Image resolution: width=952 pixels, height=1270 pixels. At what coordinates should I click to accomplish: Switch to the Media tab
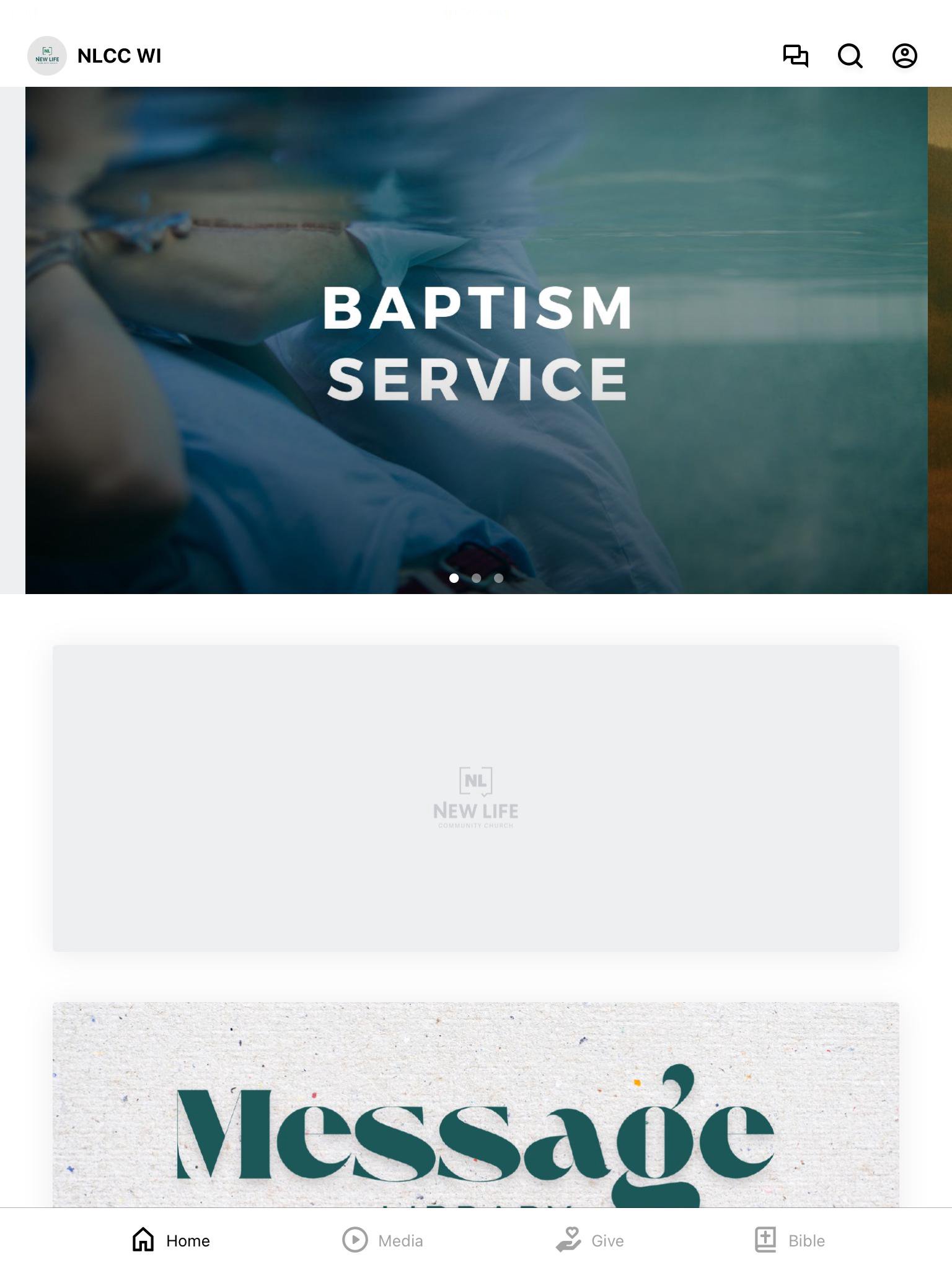pos(383,1240)
